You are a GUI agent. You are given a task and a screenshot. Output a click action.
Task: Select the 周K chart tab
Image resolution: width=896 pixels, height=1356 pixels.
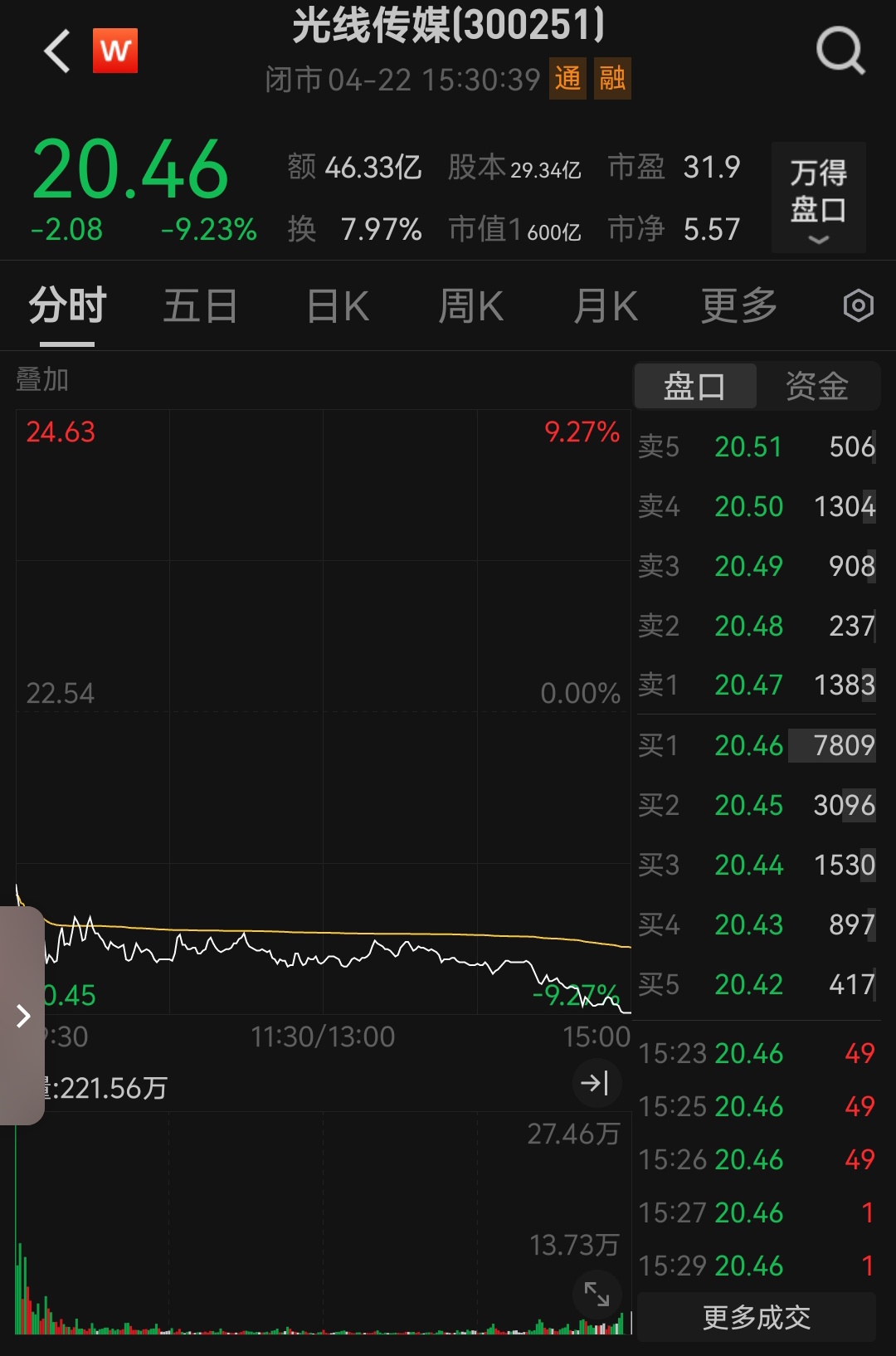tap(470, 306)
